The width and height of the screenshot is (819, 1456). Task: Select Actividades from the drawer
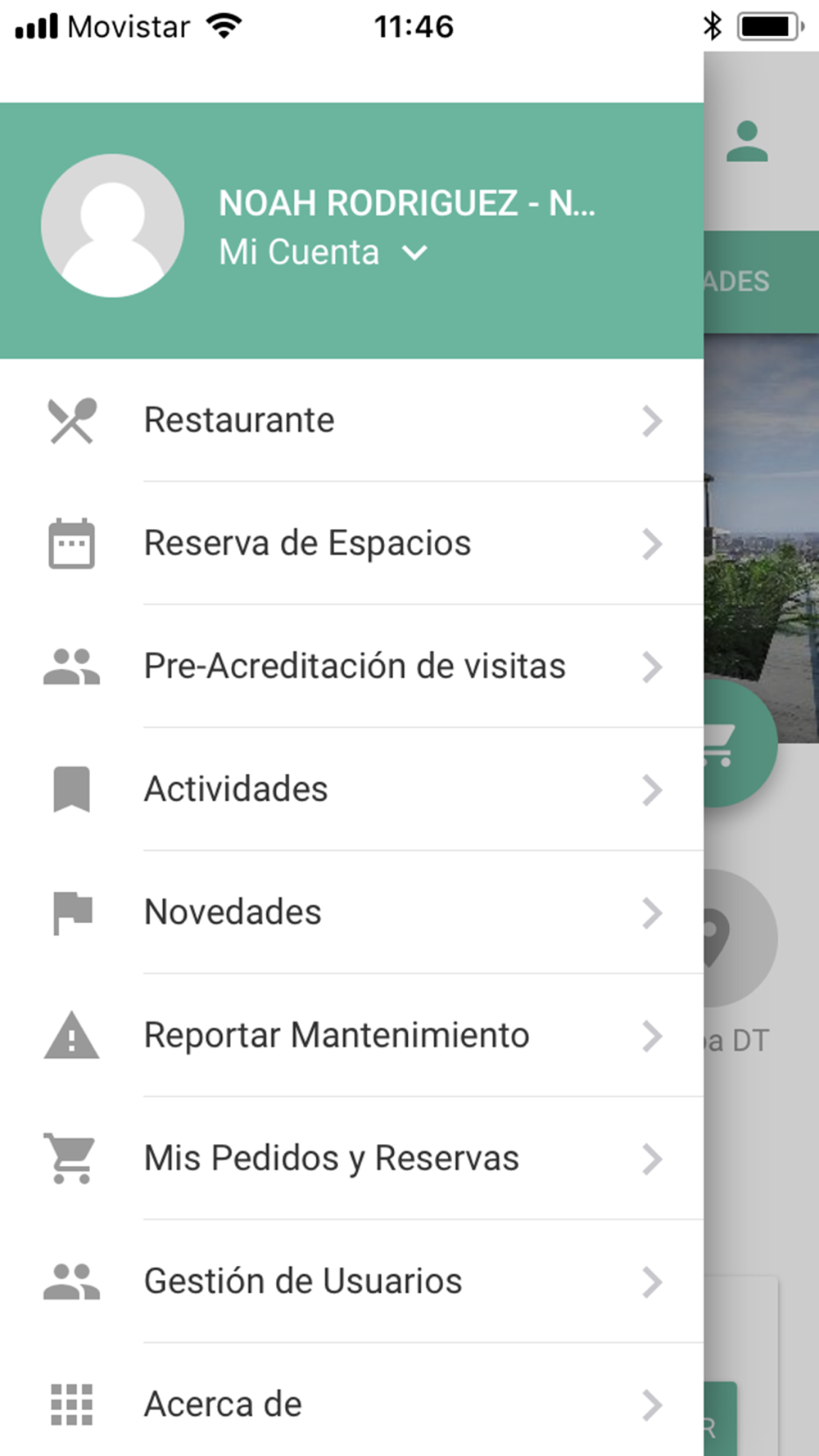352,789
